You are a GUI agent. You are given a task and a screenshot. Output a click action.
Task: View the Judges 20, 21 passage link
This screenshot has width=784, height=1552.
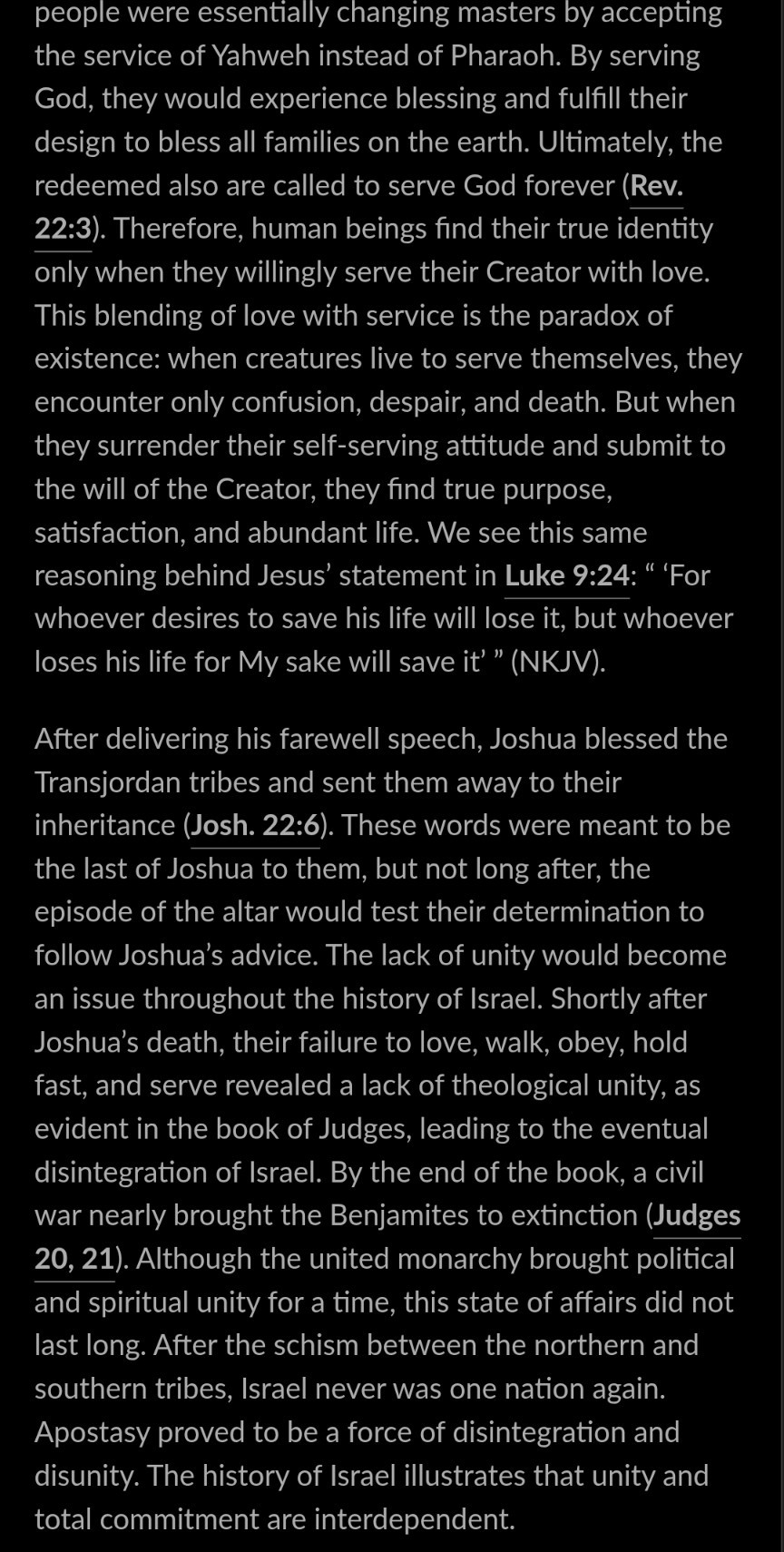coord(696,1216)
